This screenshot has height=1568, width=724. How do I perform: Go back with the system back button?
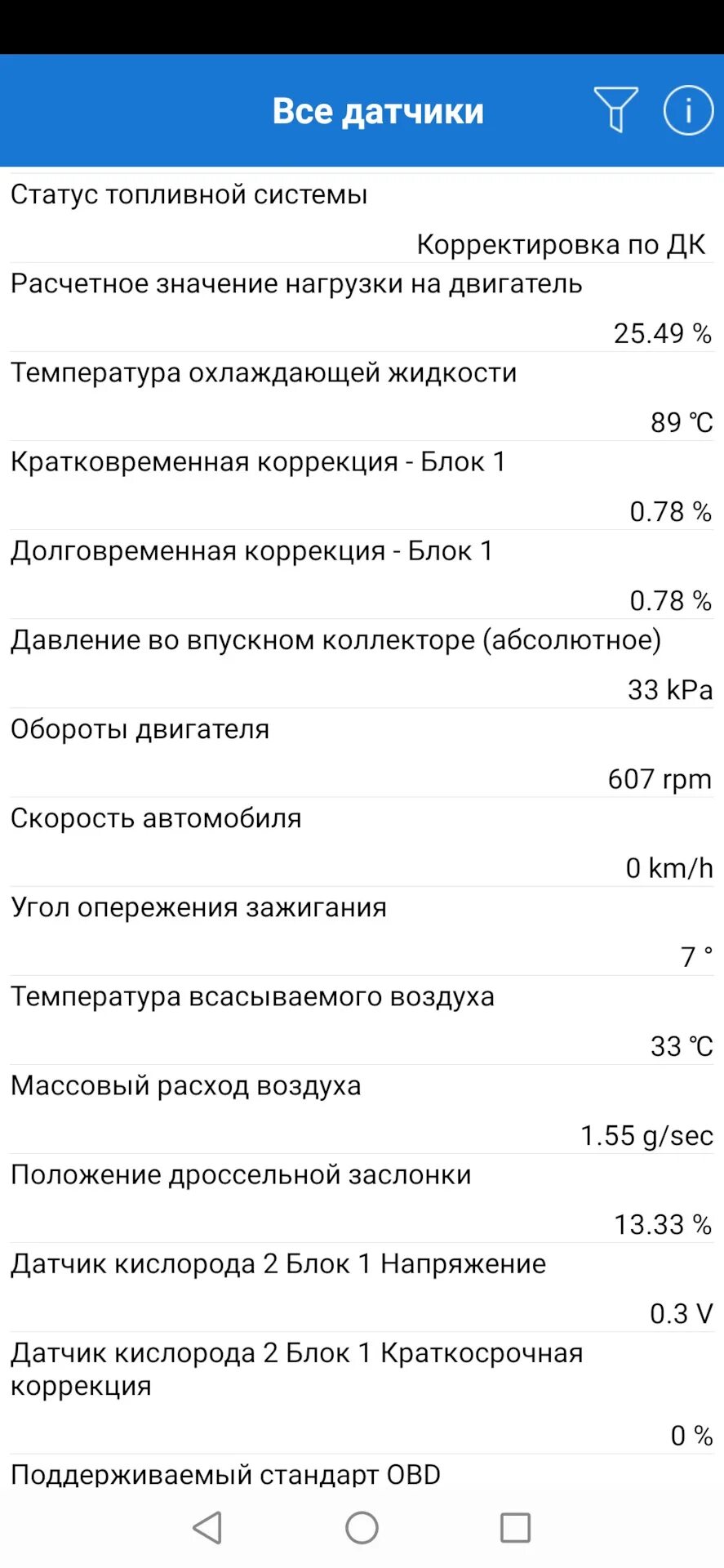(207, 1527)
